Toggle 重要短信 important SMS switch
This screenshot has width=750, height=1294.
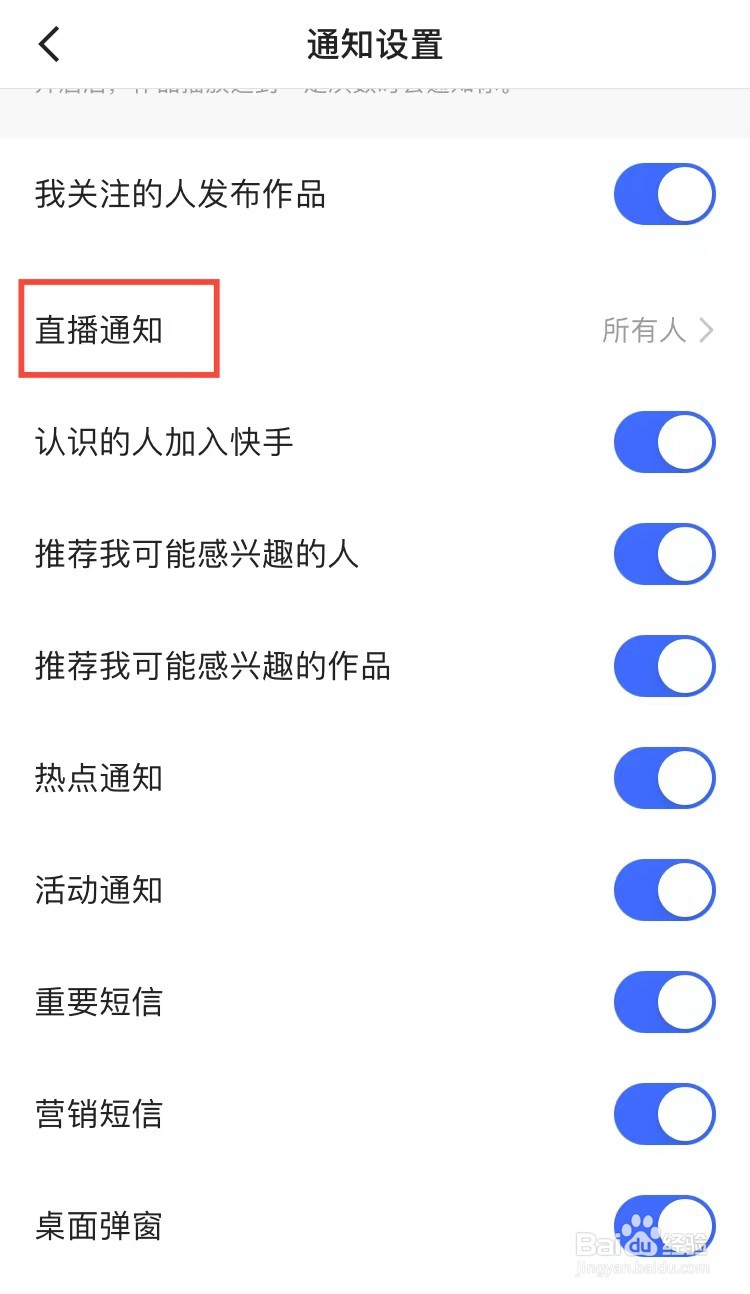[664, 1002]
